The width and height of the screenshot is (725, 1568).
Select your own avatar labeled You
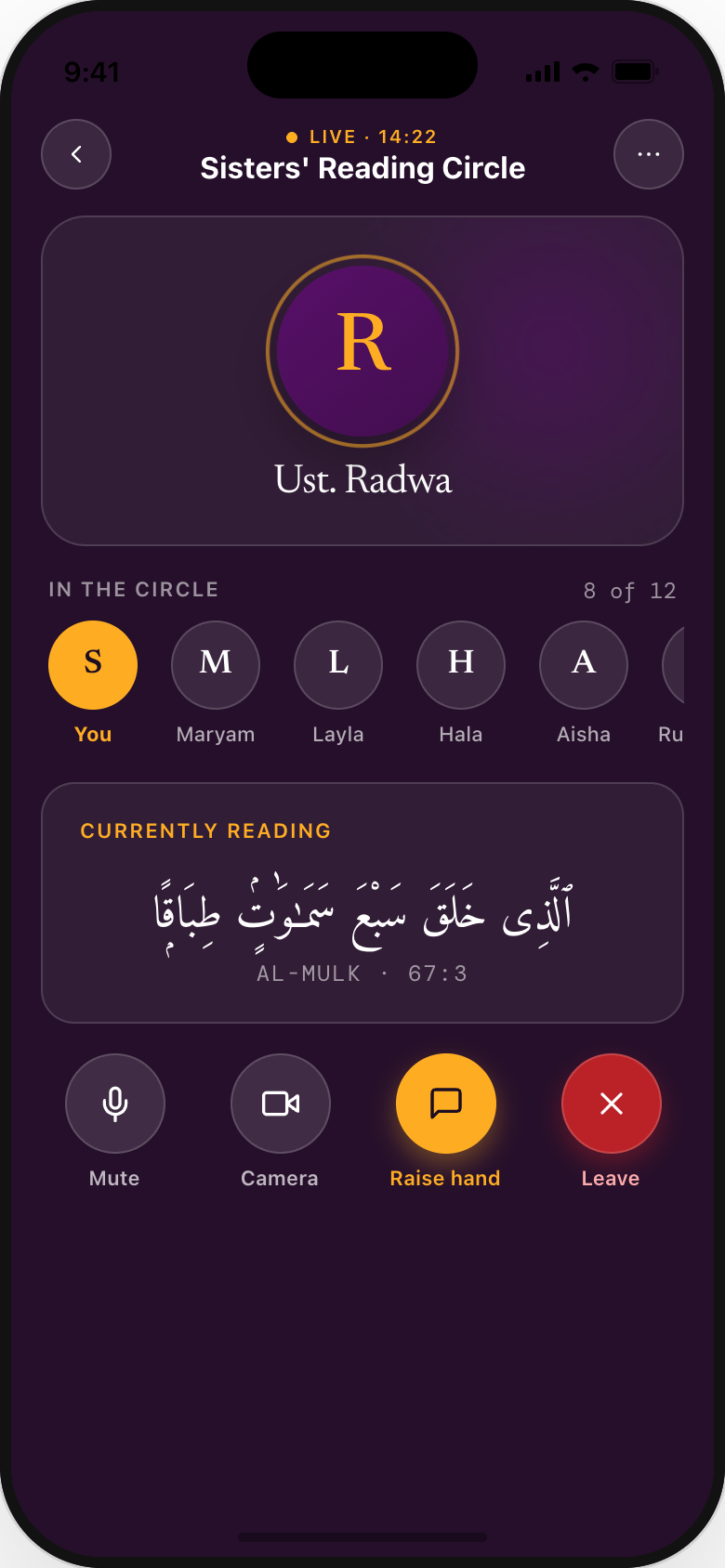(93, 665)
